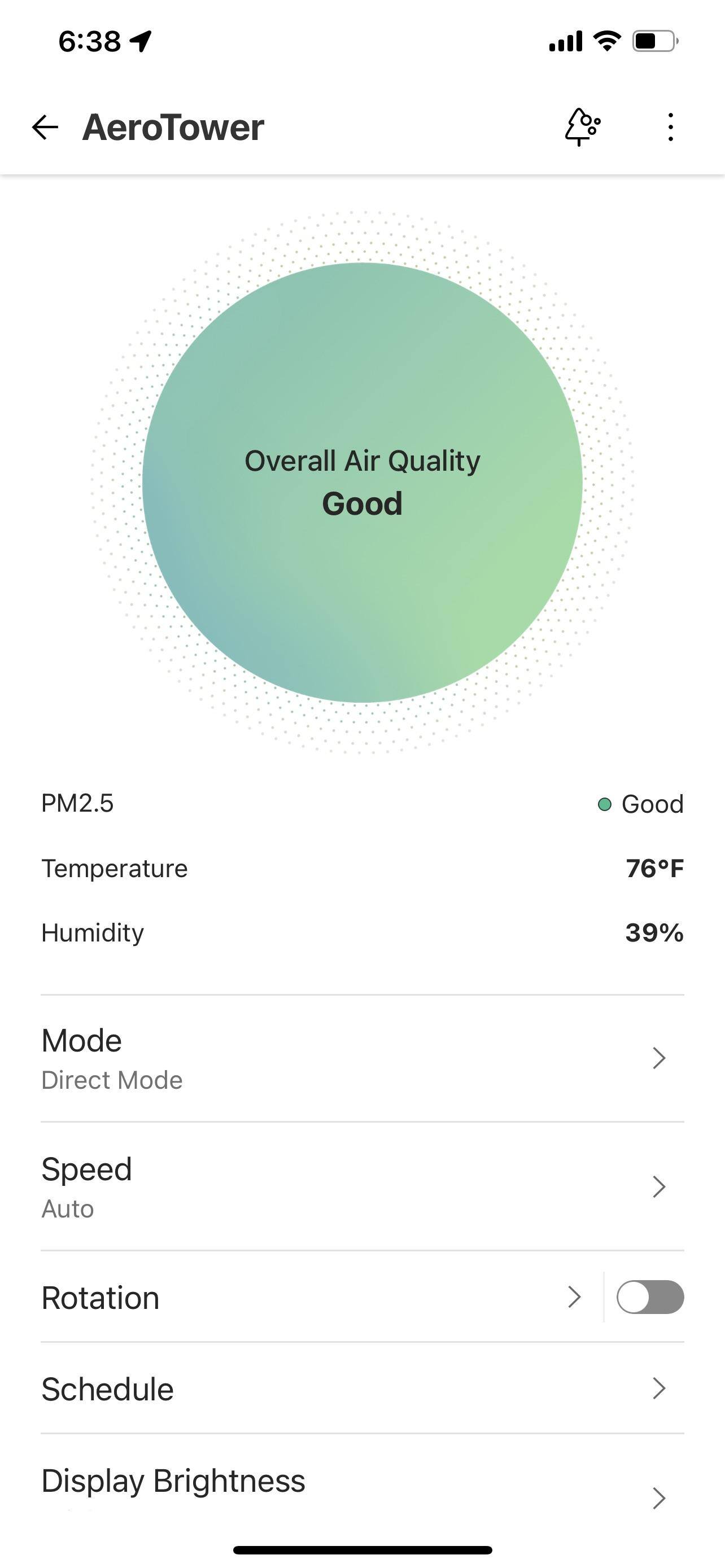Open the three-dot overflow menu

tap(670, 127)
